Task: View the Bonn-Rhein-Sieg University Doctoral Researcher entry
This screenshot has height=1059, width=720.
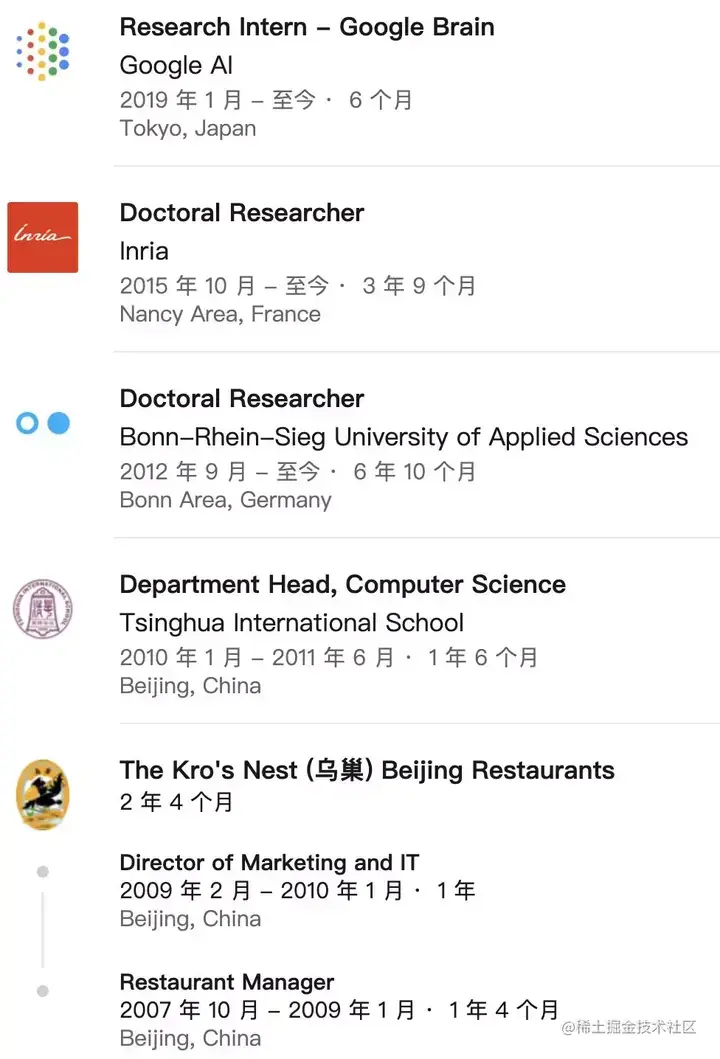Action: click(x=242, y=399)
